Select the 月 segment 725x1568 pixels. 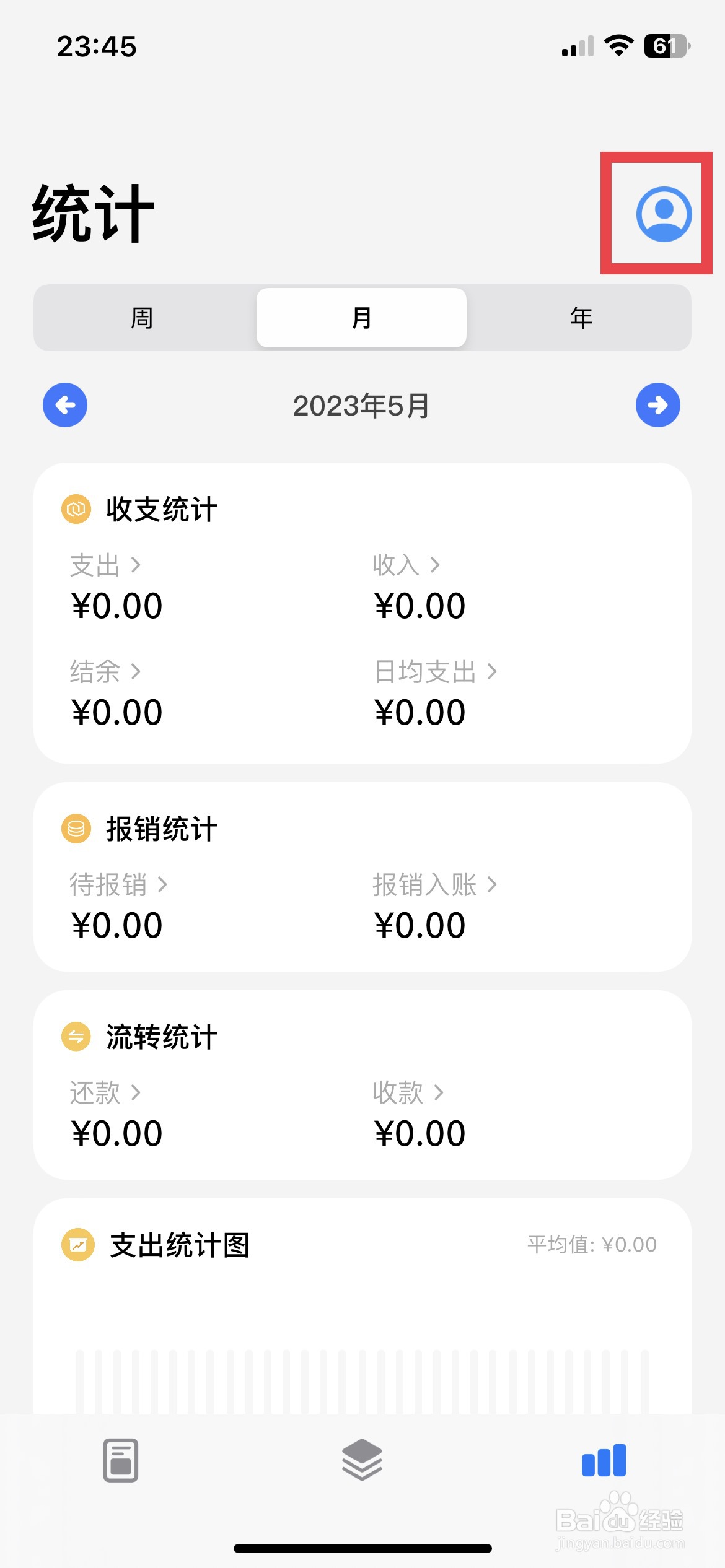pos(361,318)
